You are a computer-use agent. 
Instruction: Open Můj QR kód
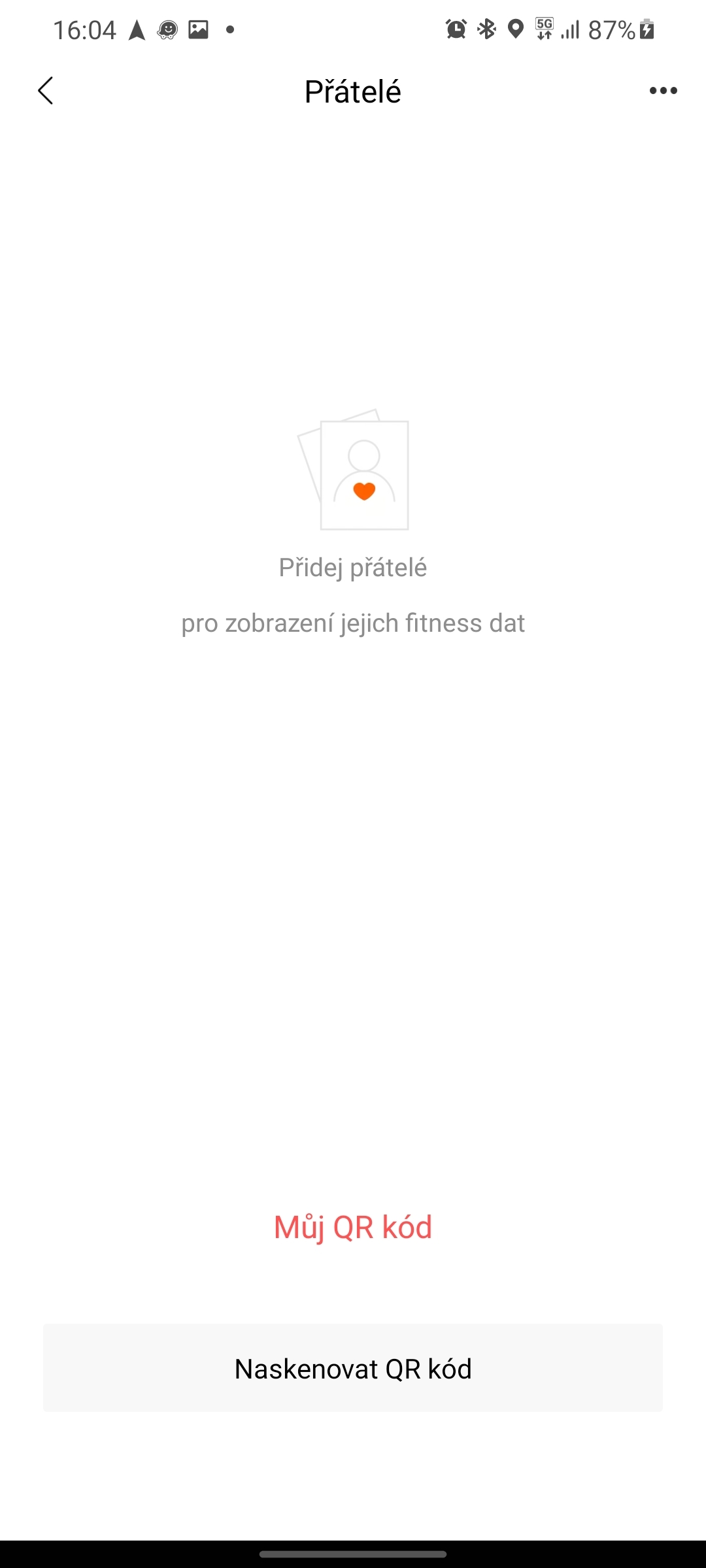353,1226
